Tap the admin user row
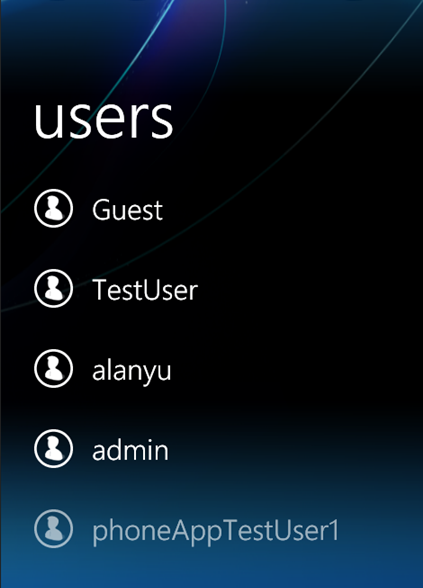423x588 pixels. (102, 449)
